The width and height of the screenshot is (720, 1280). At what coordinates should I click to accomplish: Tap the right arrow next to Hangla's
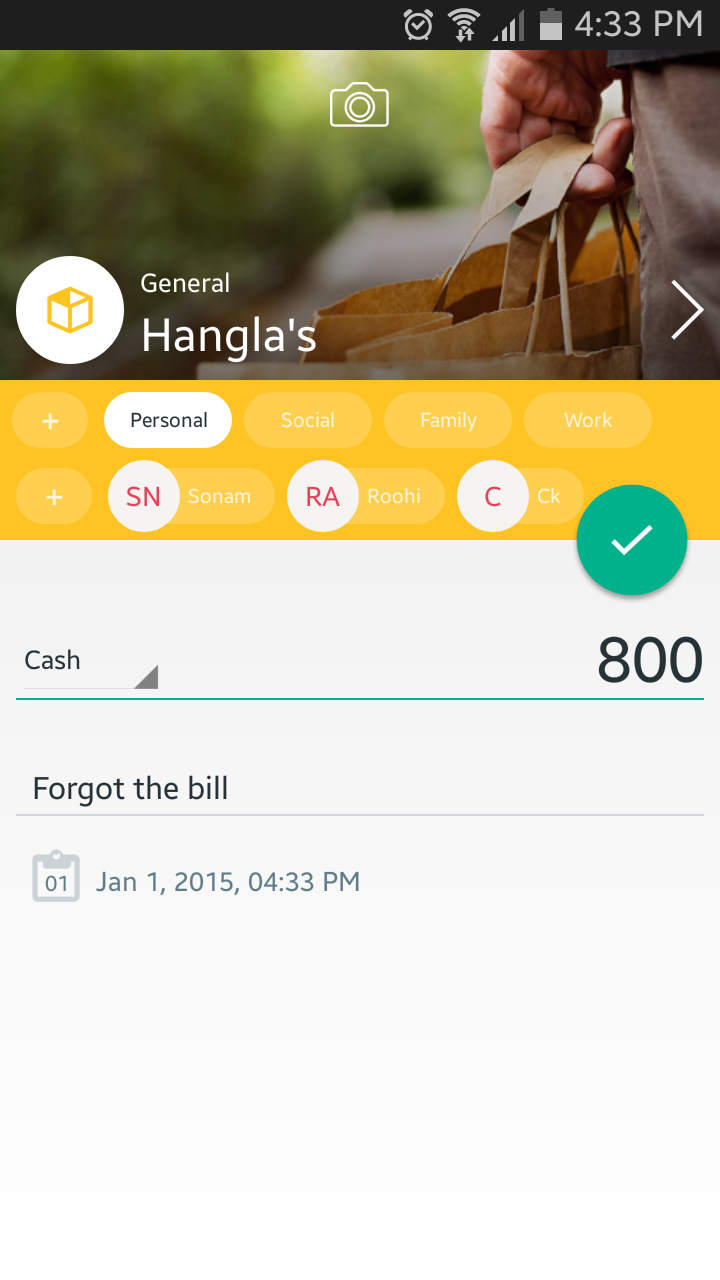687,310
